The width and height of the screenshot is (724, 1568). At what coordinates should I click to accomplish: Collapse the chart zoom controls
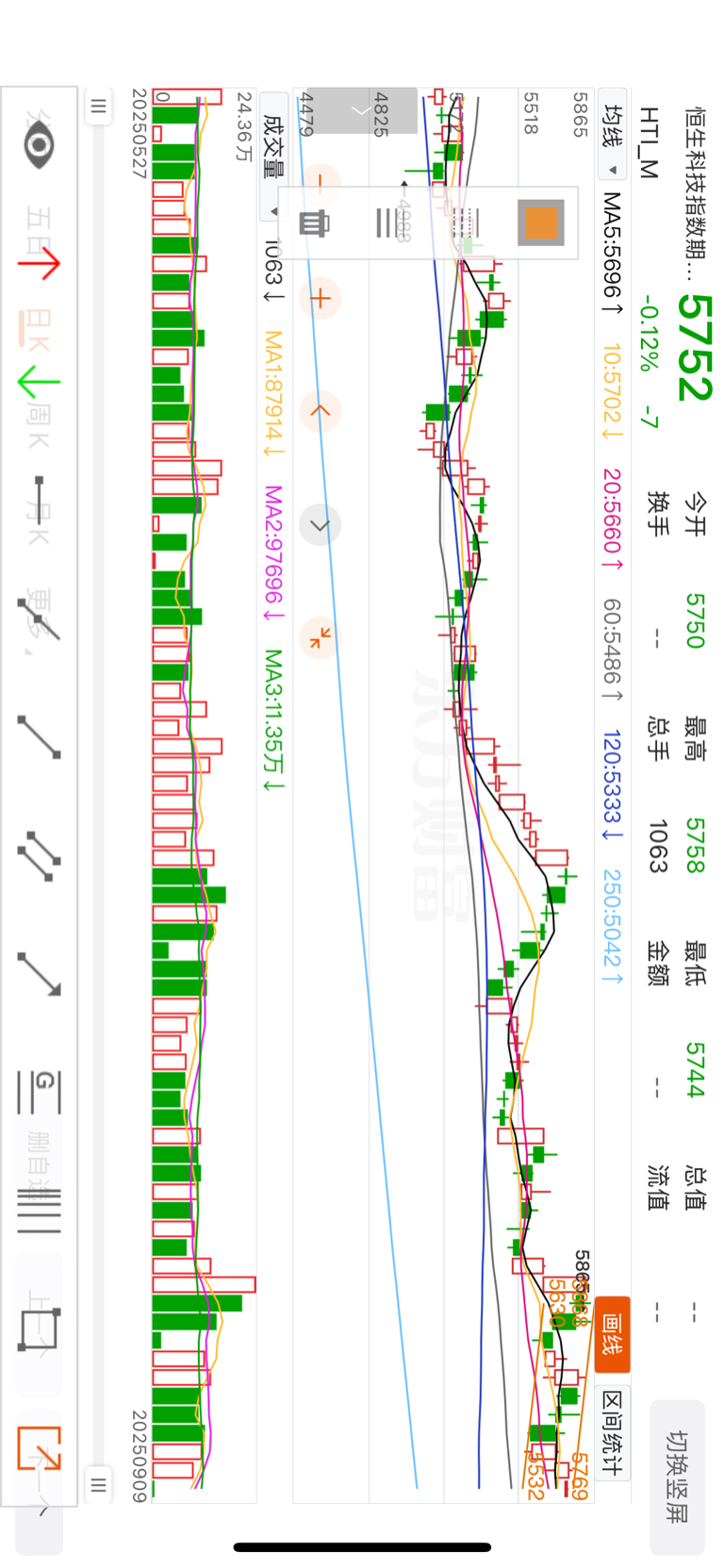click(x=320, y=638)
